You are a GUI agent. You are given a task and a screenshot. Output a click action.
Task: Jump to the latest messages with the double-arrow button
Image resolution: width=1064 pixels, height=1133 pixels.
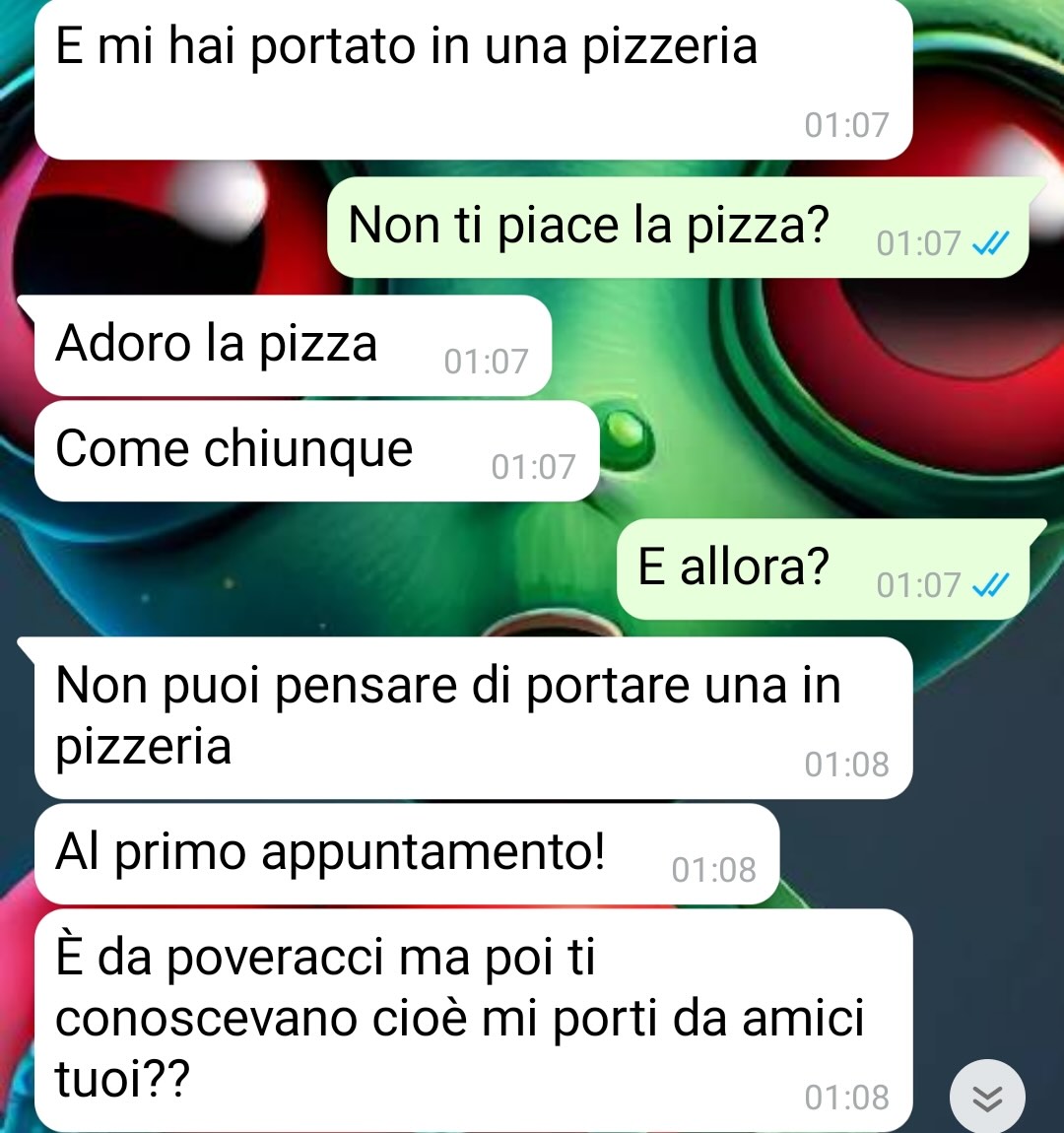point(987,1098)
